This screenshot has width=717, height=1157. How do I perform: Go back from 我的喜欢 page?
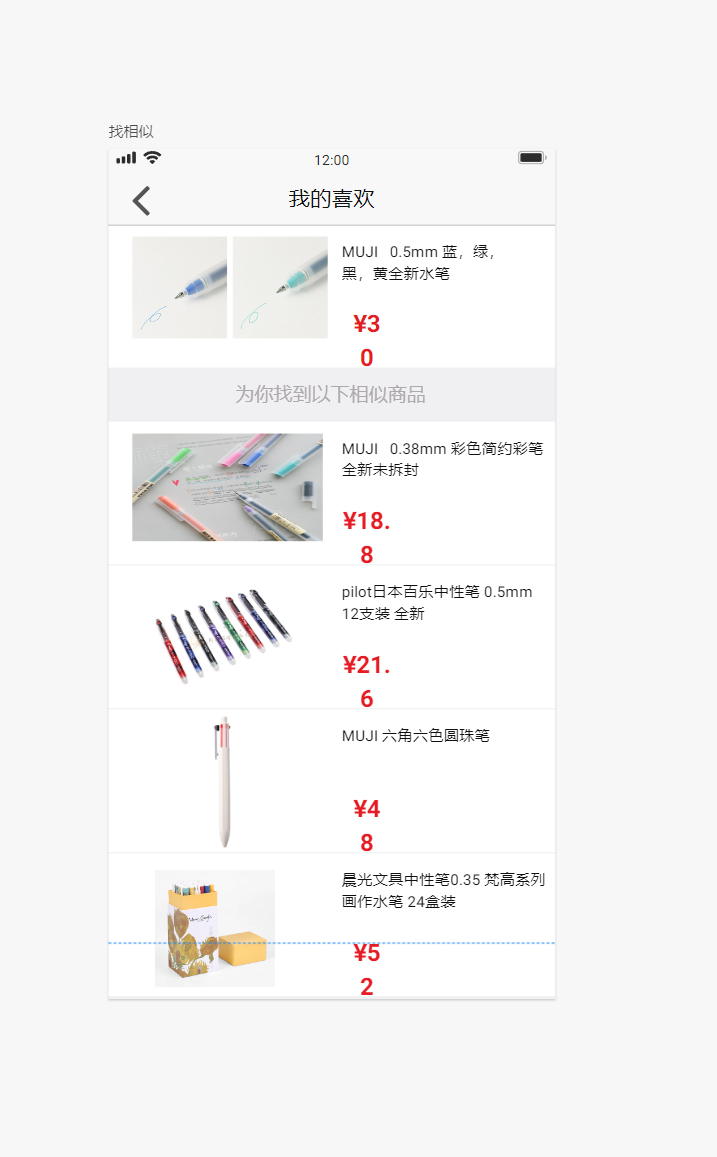click(142, 201)
